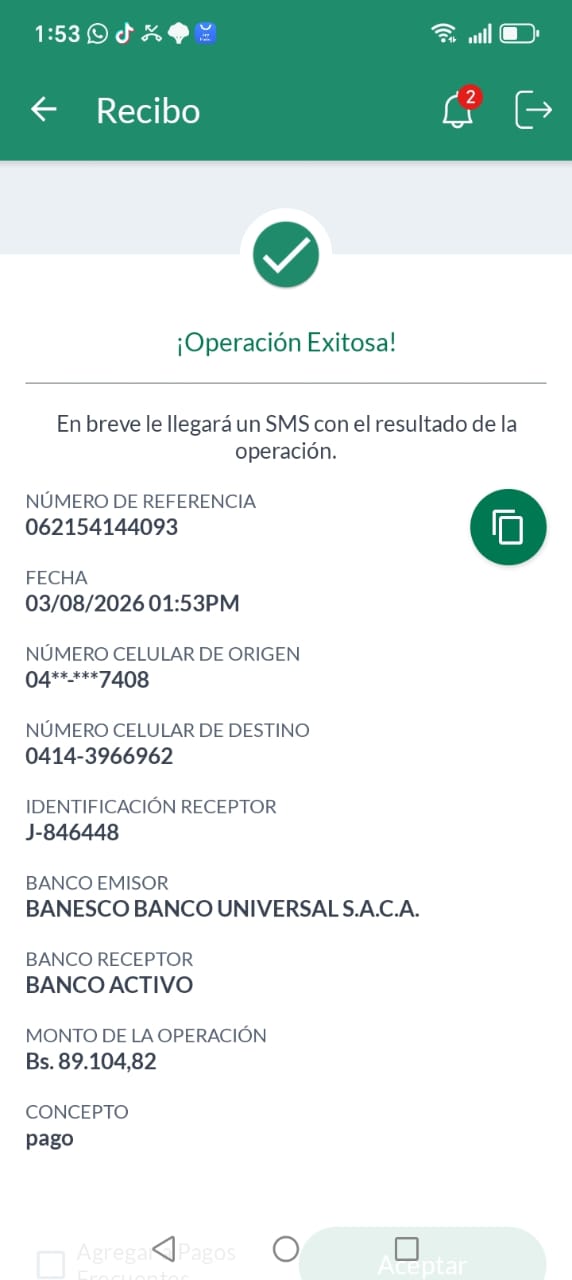The image size is (572, 1280).
Task: Tap the logout icon in the header
Action: 533,110
